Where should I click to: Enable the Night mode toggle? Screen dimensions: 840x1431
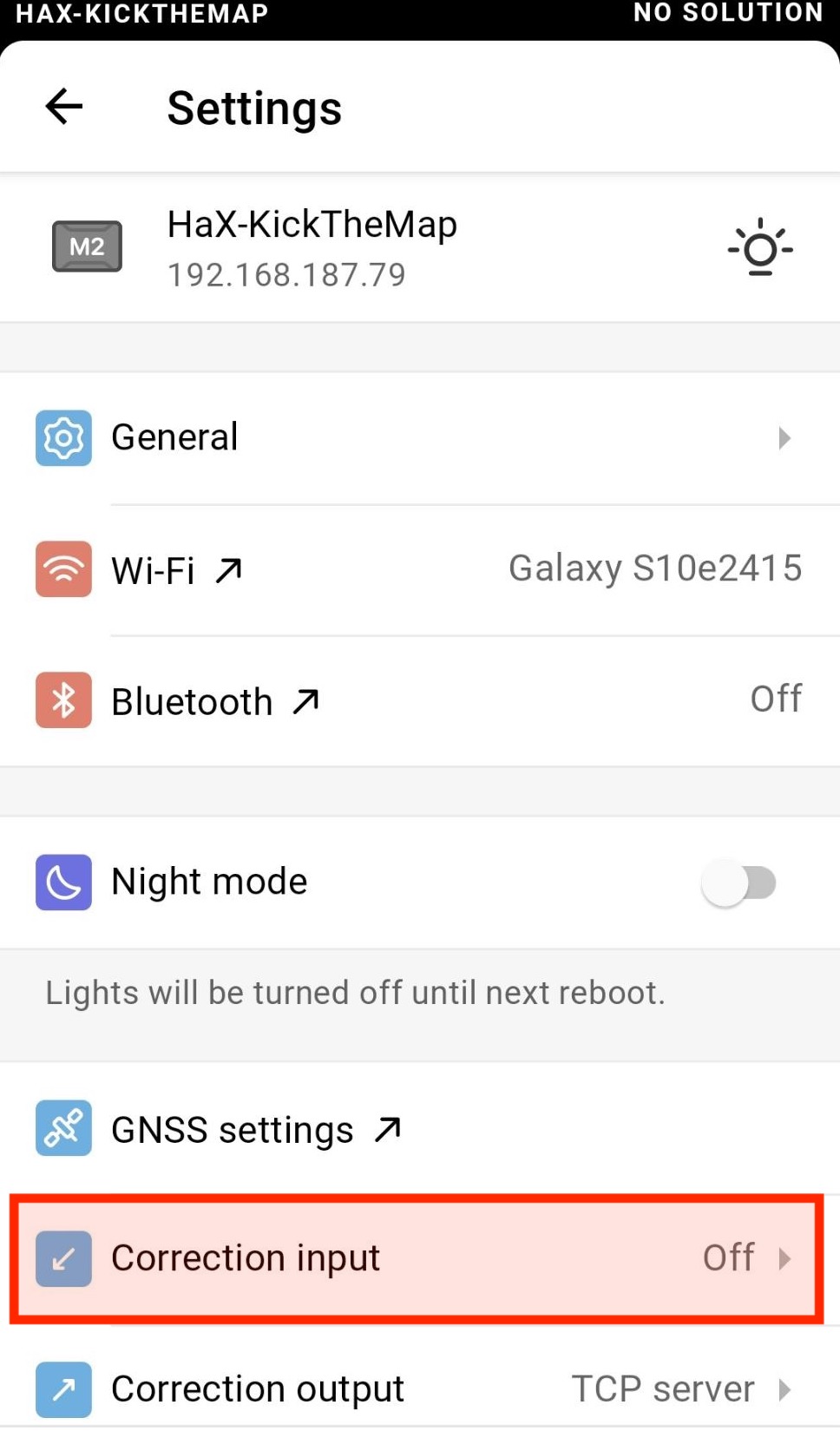740,882
